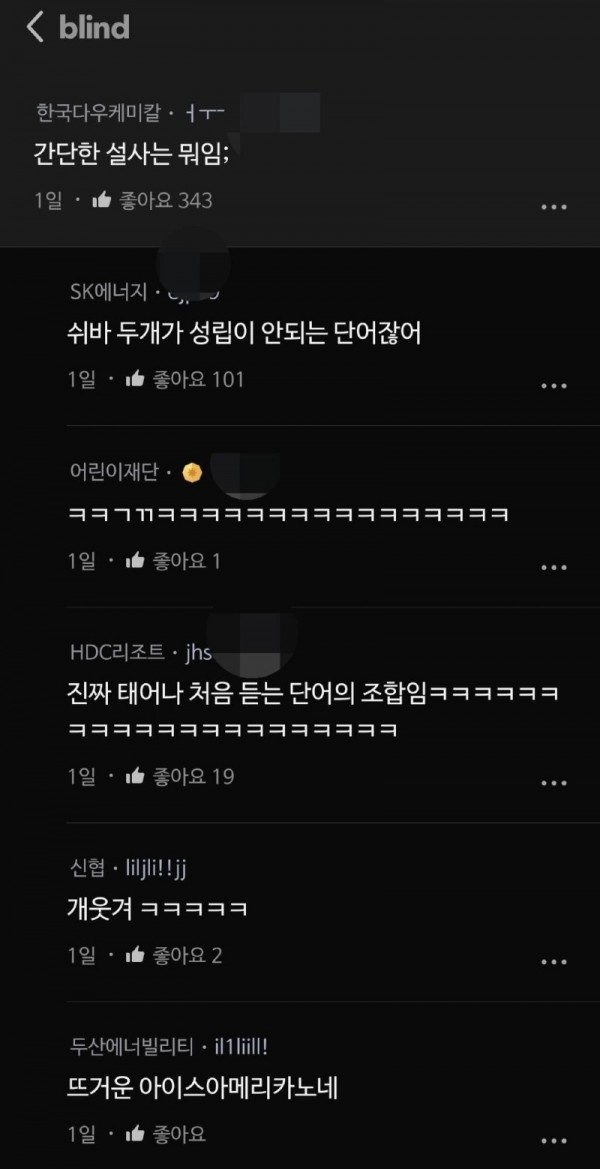Open the three-dot menu on 두산에너빌리티 reply
Screen dimensions: 600x1169
coord(554,1141)
